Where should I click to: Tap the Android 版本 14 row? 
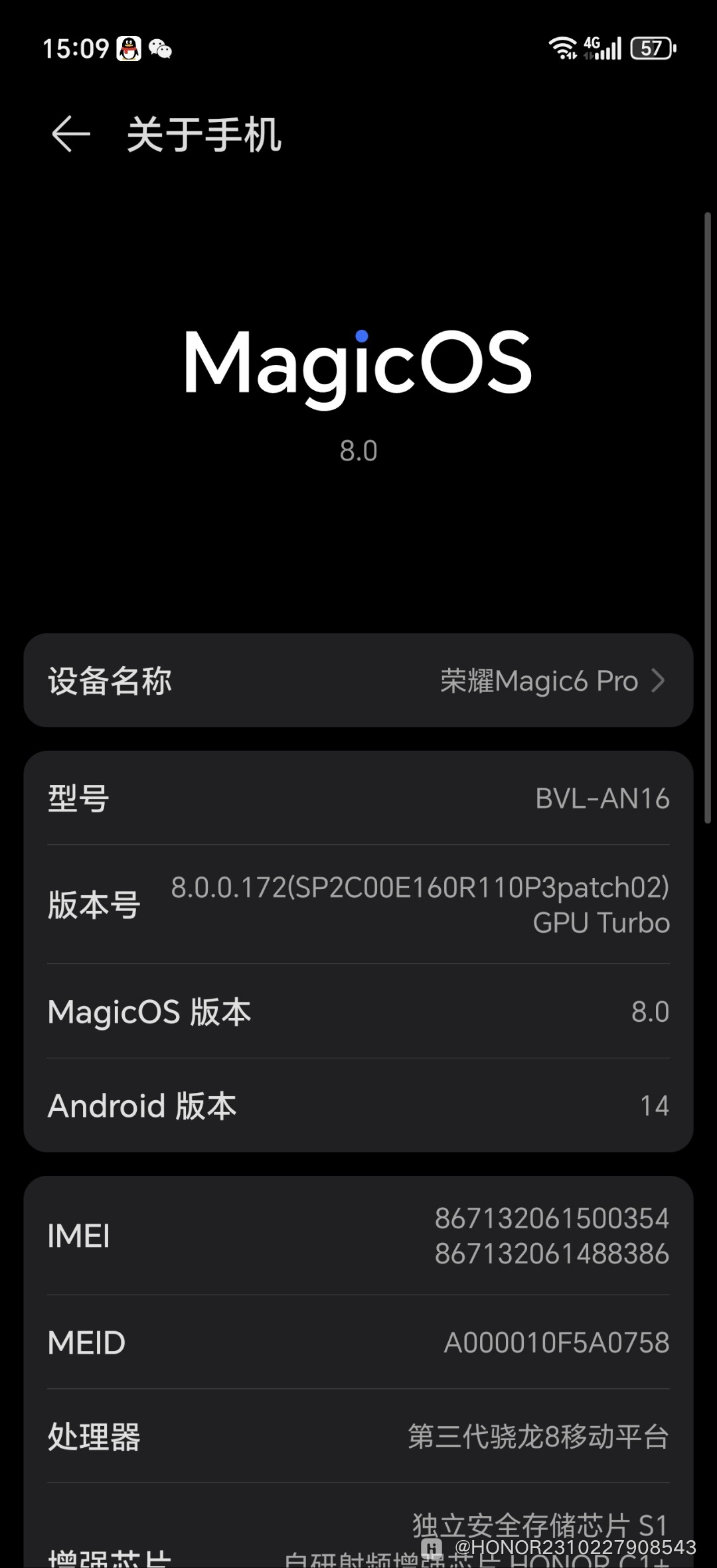[x=358, y=1105]
